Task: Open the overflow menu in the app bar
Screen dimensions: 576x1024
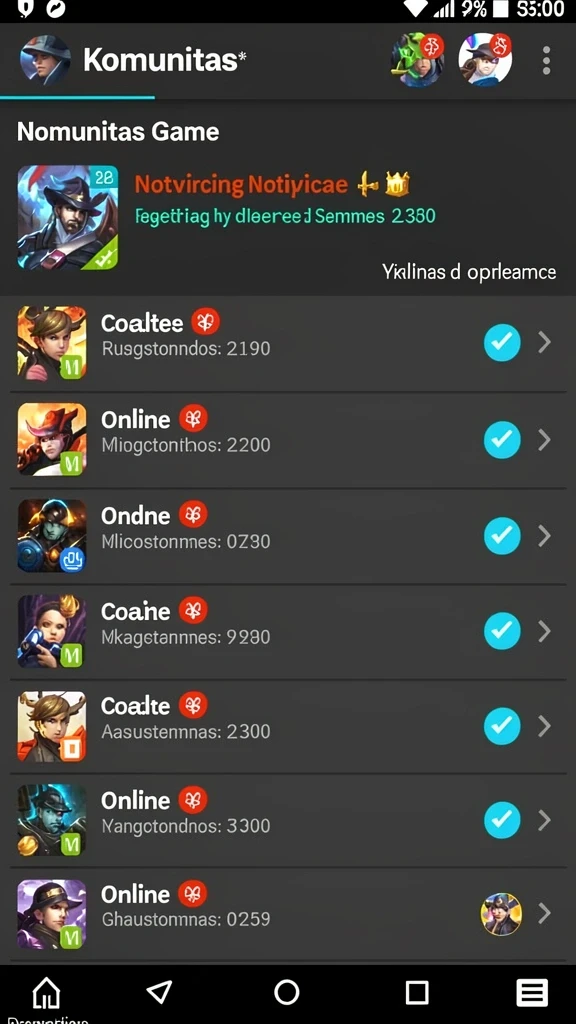Action: coord(546,61)
